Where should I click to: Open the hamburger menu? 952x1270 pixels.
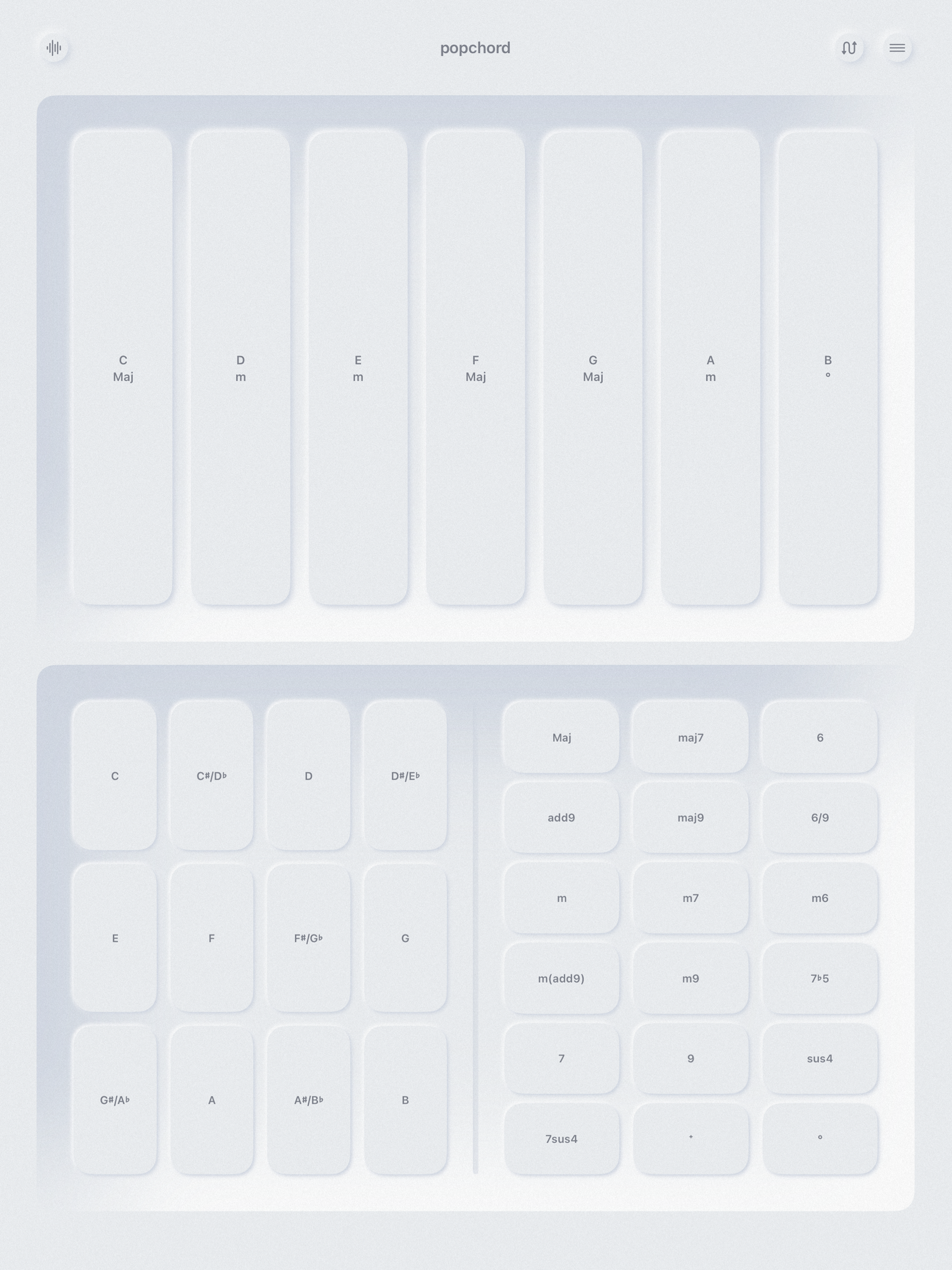(x=897, y=48)
